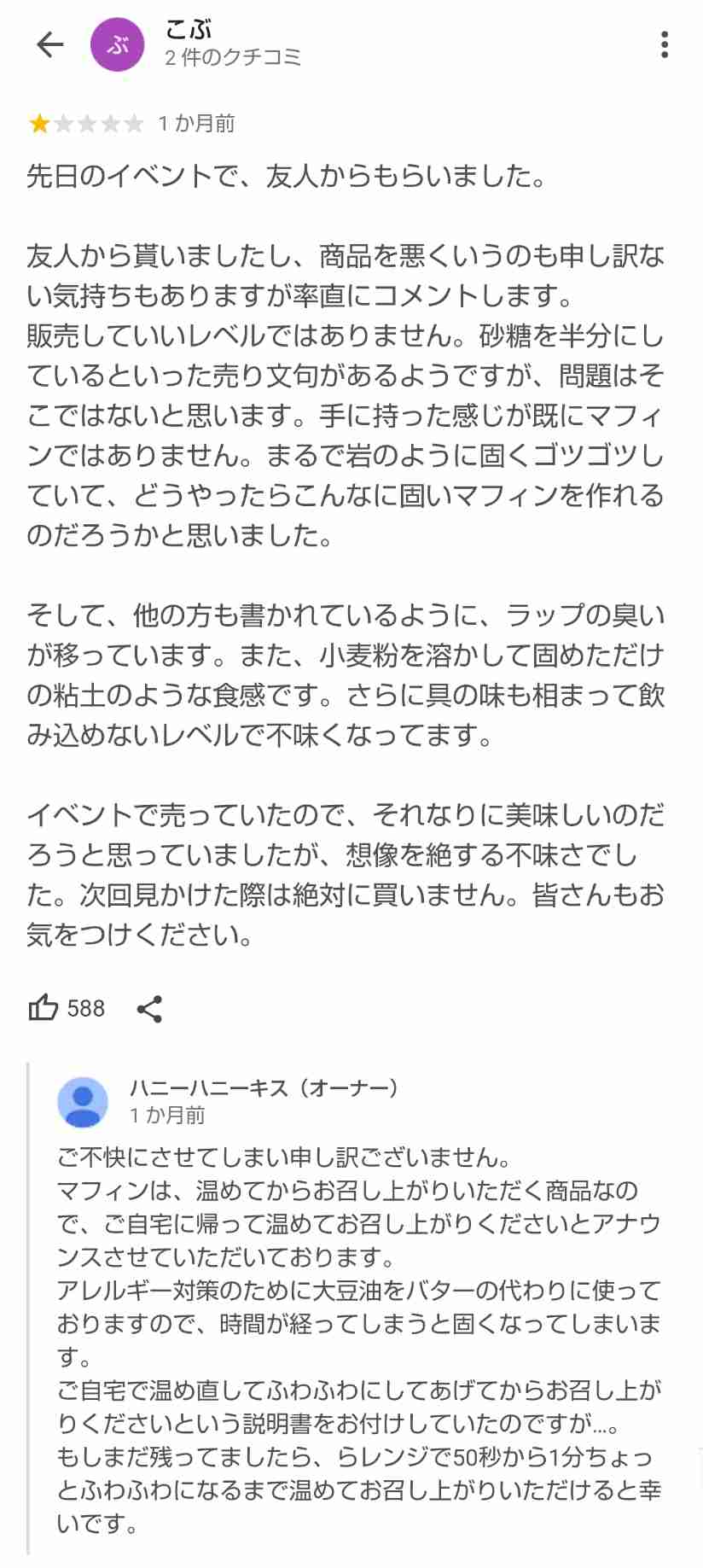Share this review
The height and width of the screenshot is (1568, 703).
(x=149, y=1009)
